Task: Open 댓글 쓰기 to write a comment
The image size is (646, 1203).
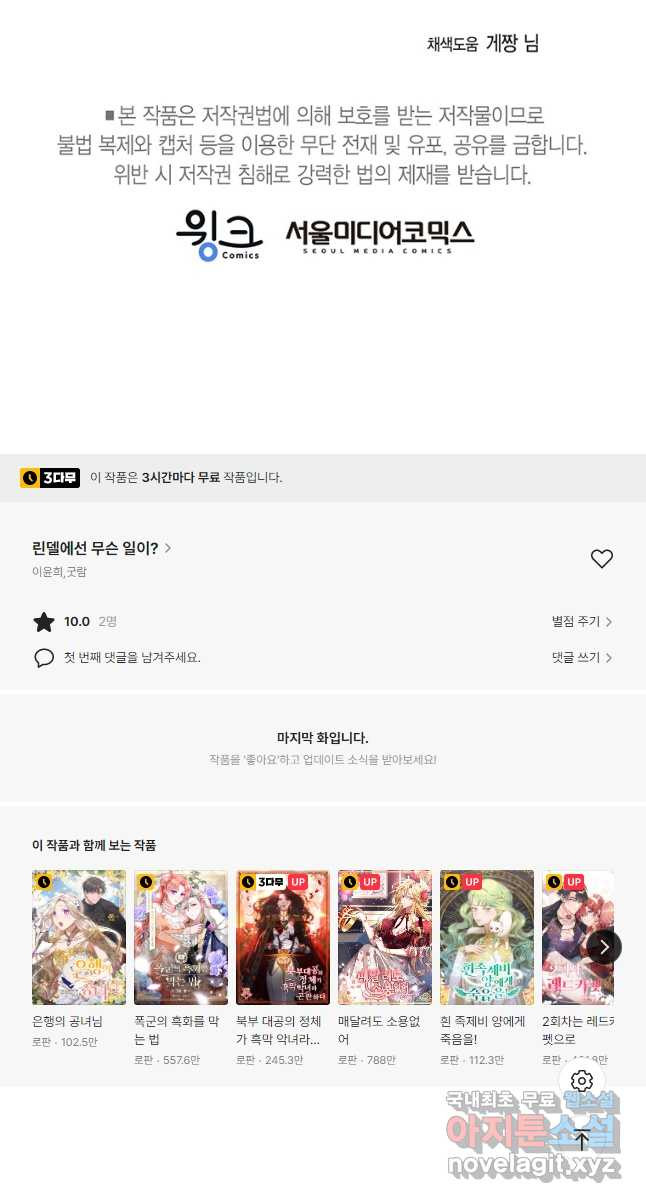Action: pos(581,658)
